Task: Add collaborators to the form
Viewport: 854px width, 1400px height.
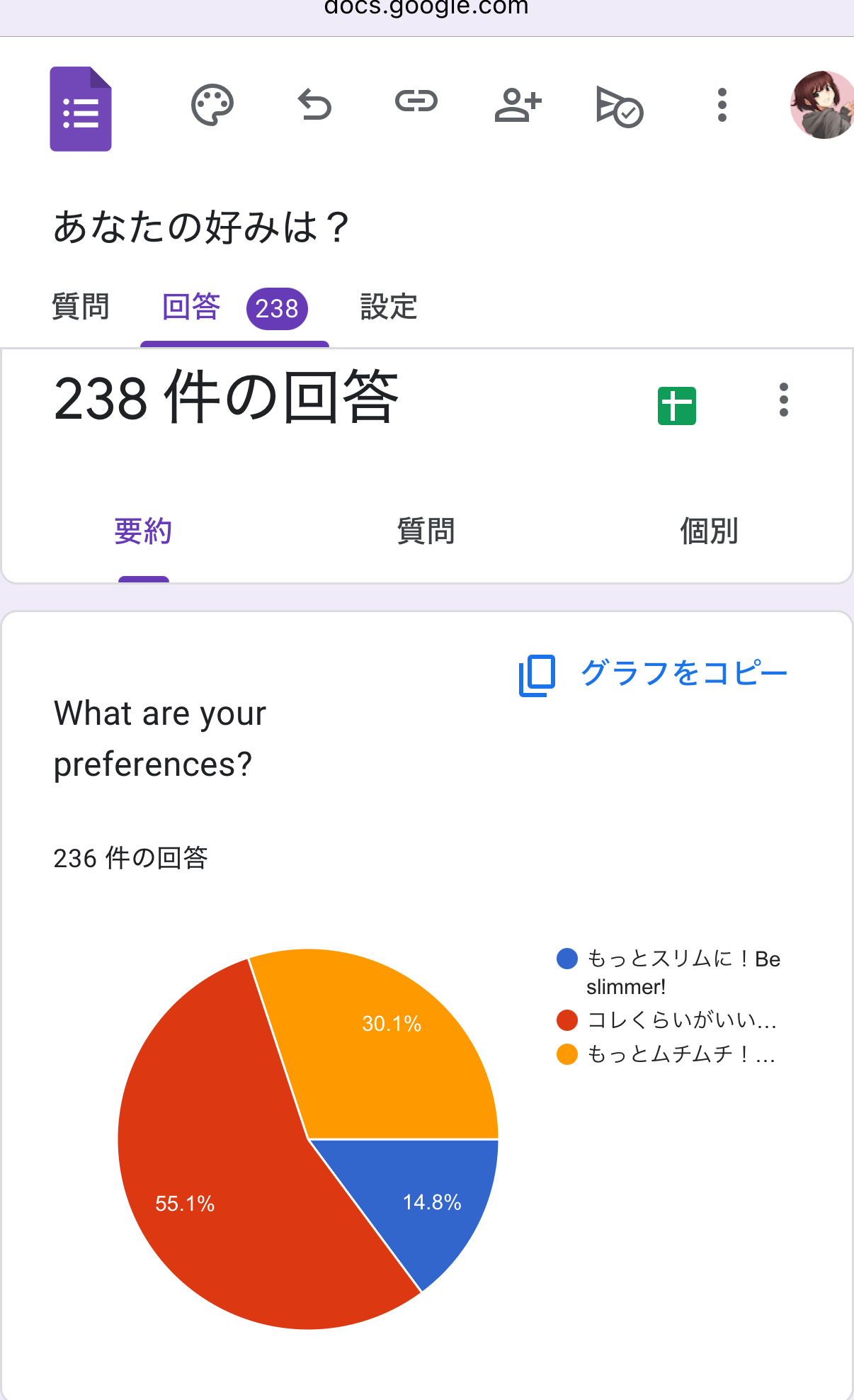Action: pos(518,105)
